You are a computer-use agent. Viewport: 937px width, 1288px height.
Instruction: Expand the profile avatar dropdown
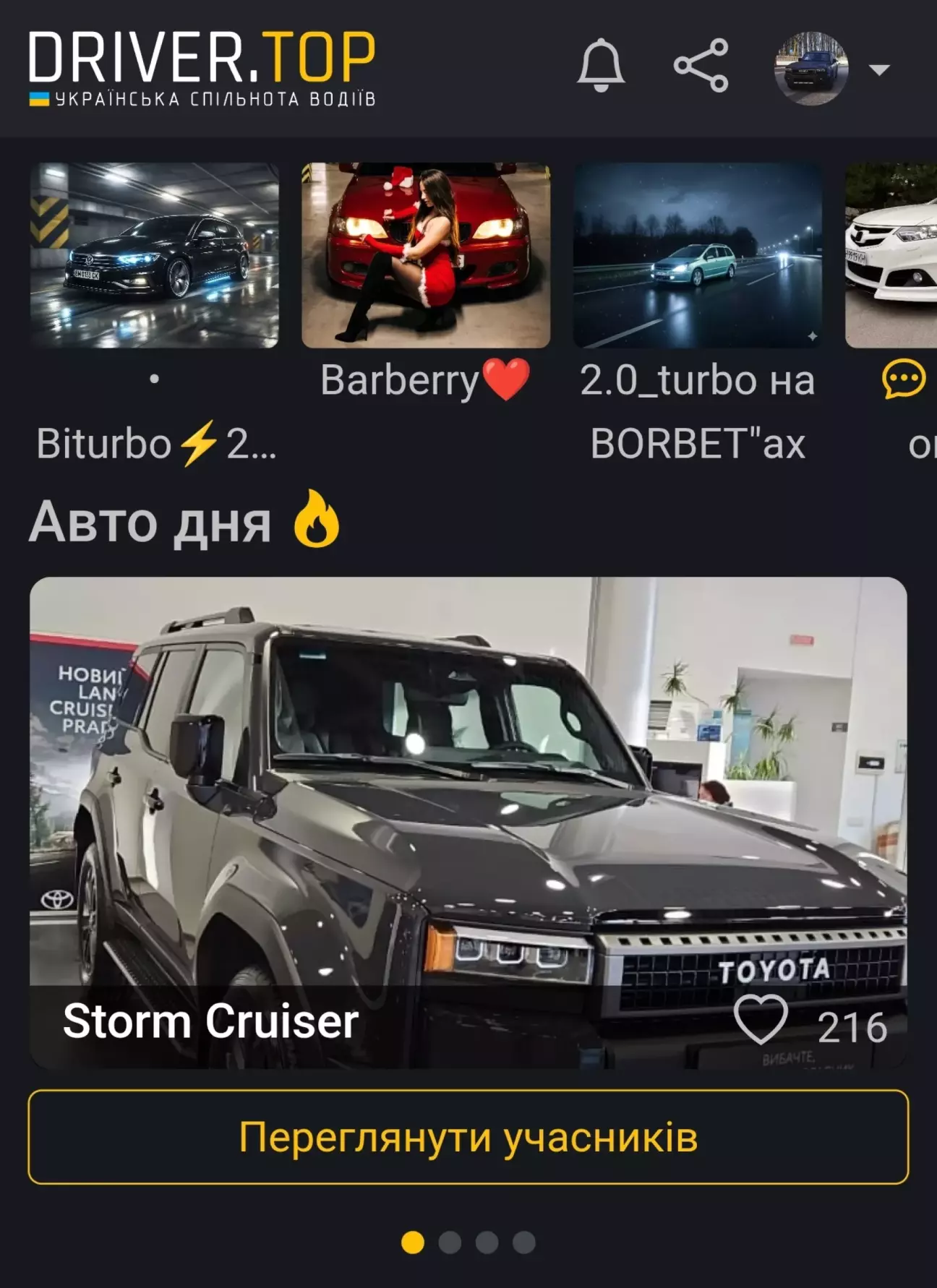[878, 70]
